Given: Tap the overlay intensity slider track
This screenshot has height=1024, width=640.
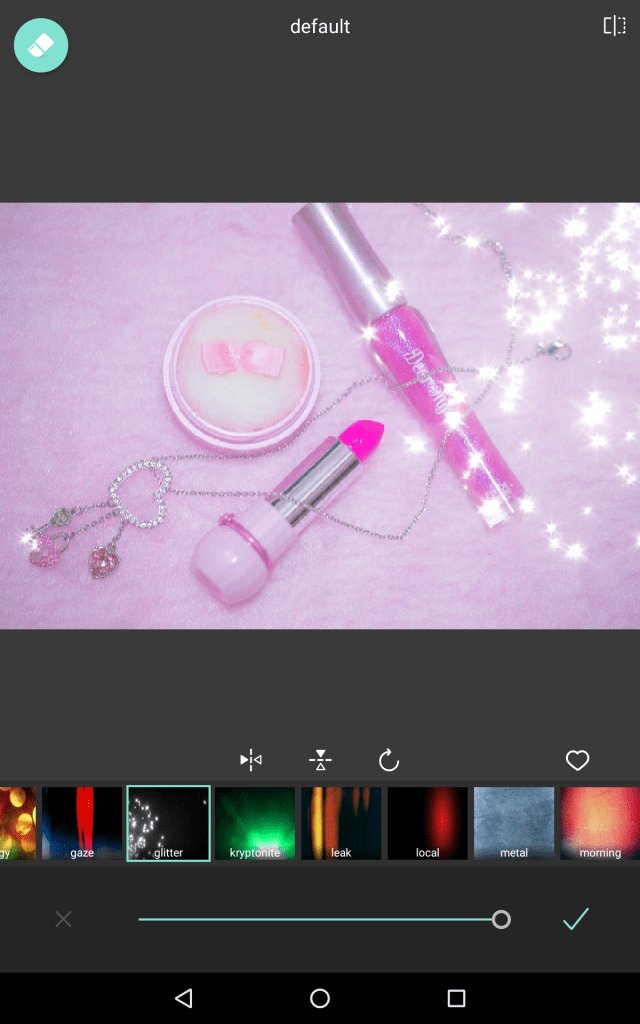Looking at the screenshot, I should tap(320, 919).
